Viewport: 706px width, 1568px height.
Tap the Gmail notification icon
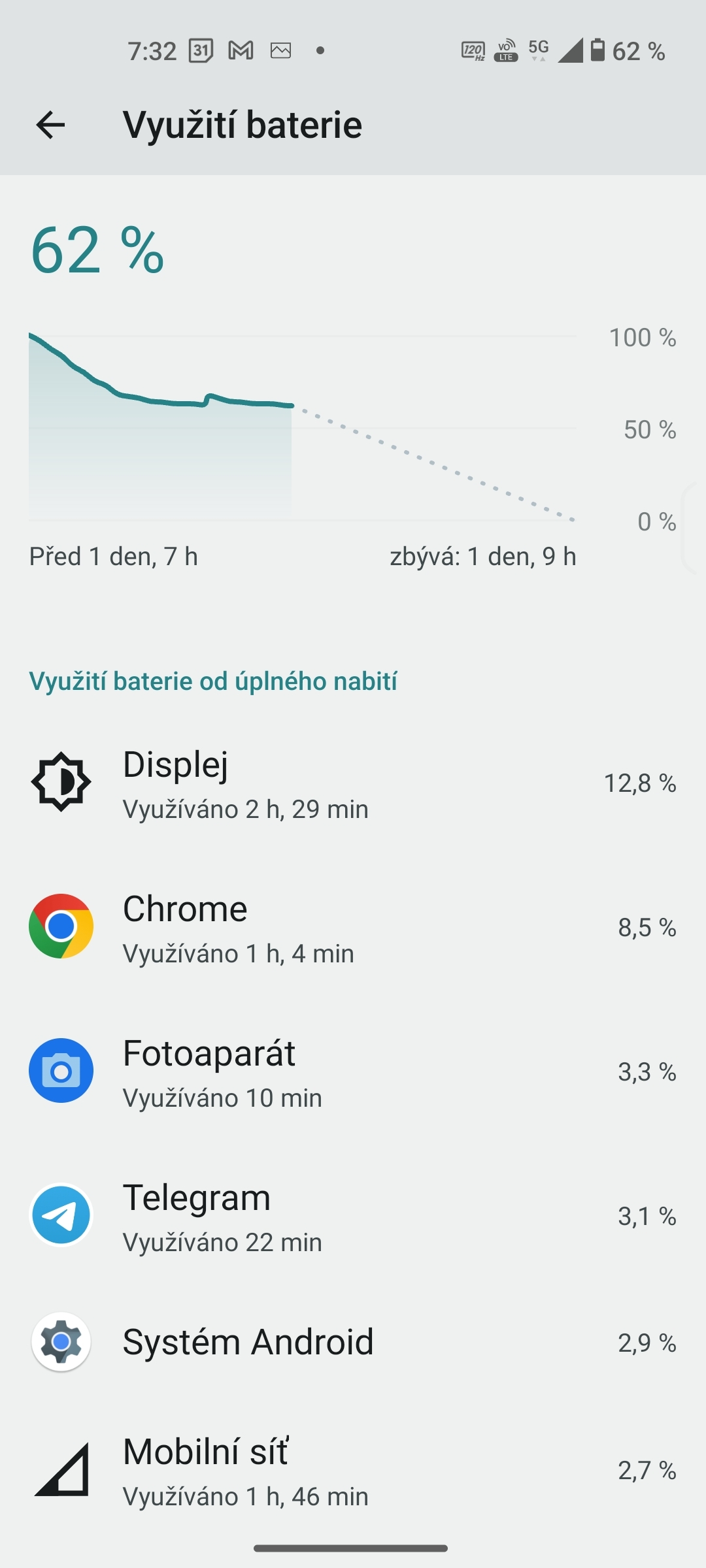[x=241, y=50]
